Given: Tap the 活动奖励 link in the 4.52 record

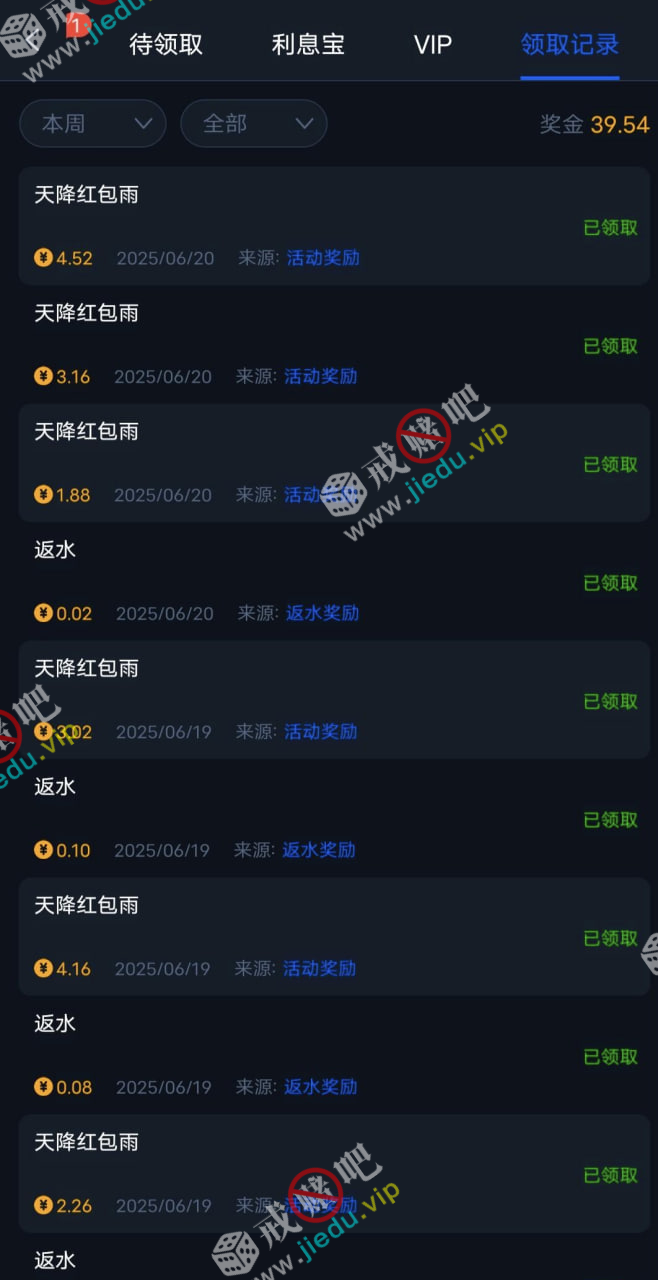Looking at the screenshot, I should (323, 258).
